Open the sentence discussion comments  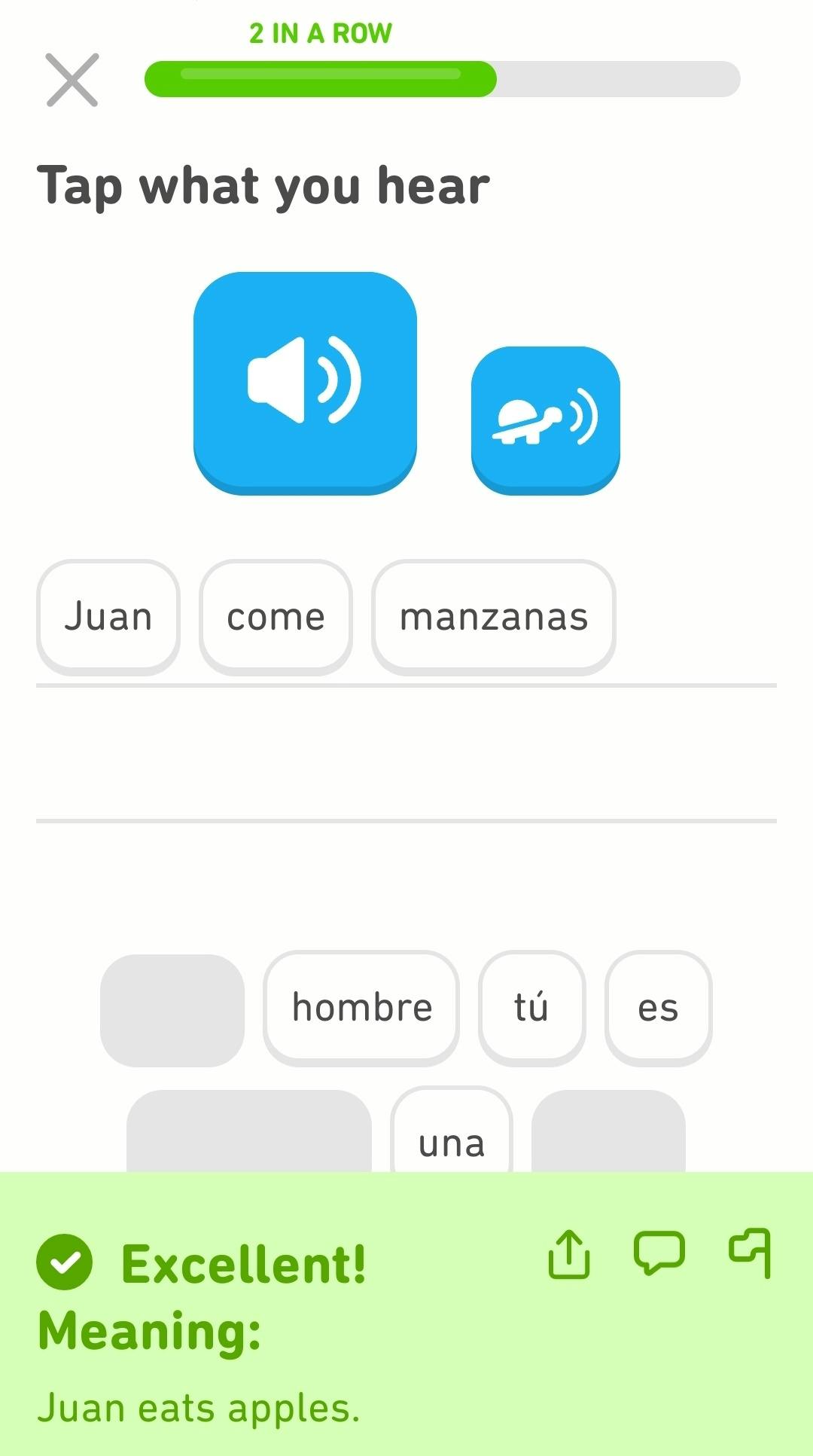(659, 1253)
